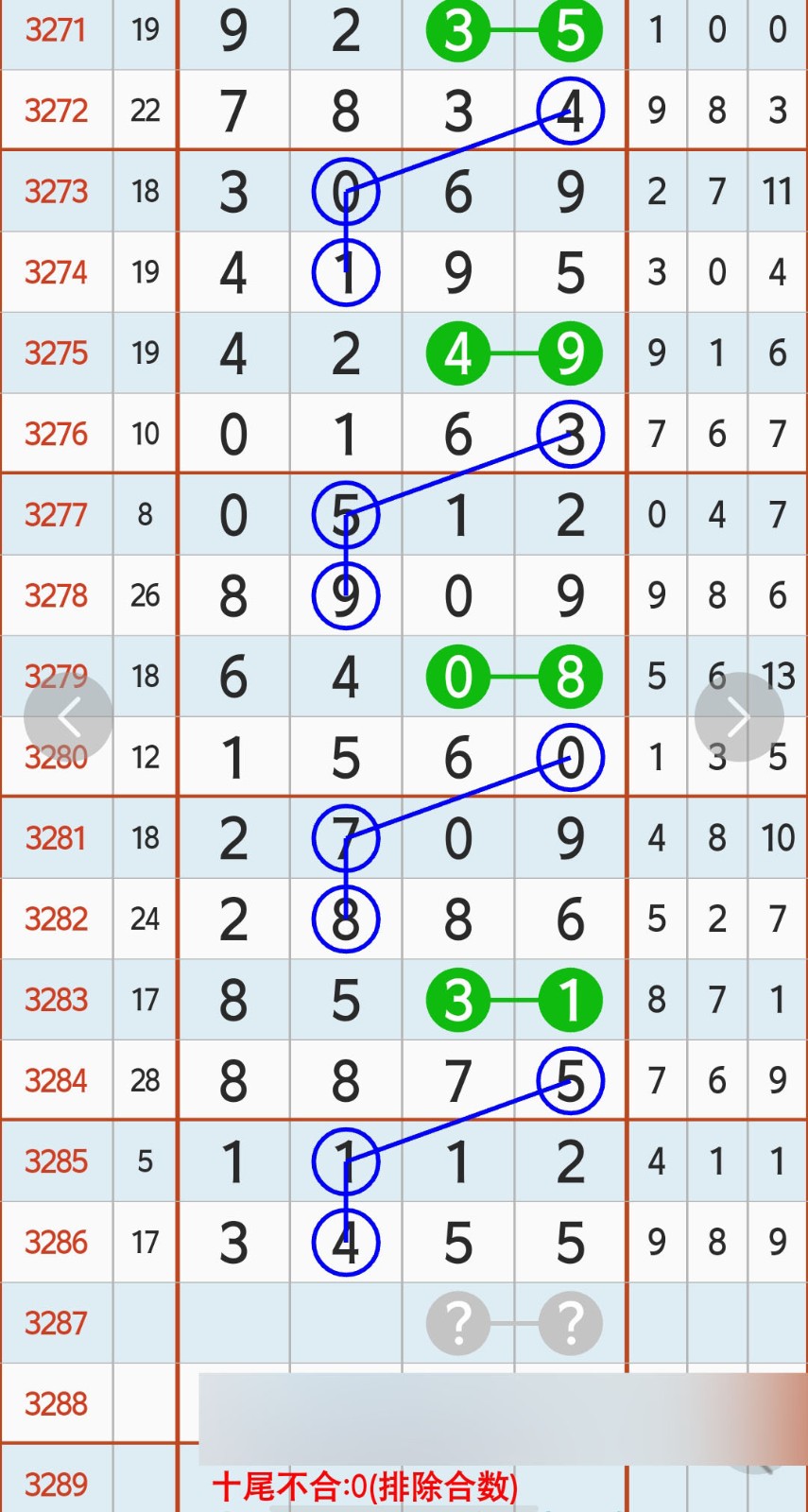Image resolution: width=808 pixels, height=1512 pixels.
Task: Show the next image with right arrow
Action: (x=739, y=717)
